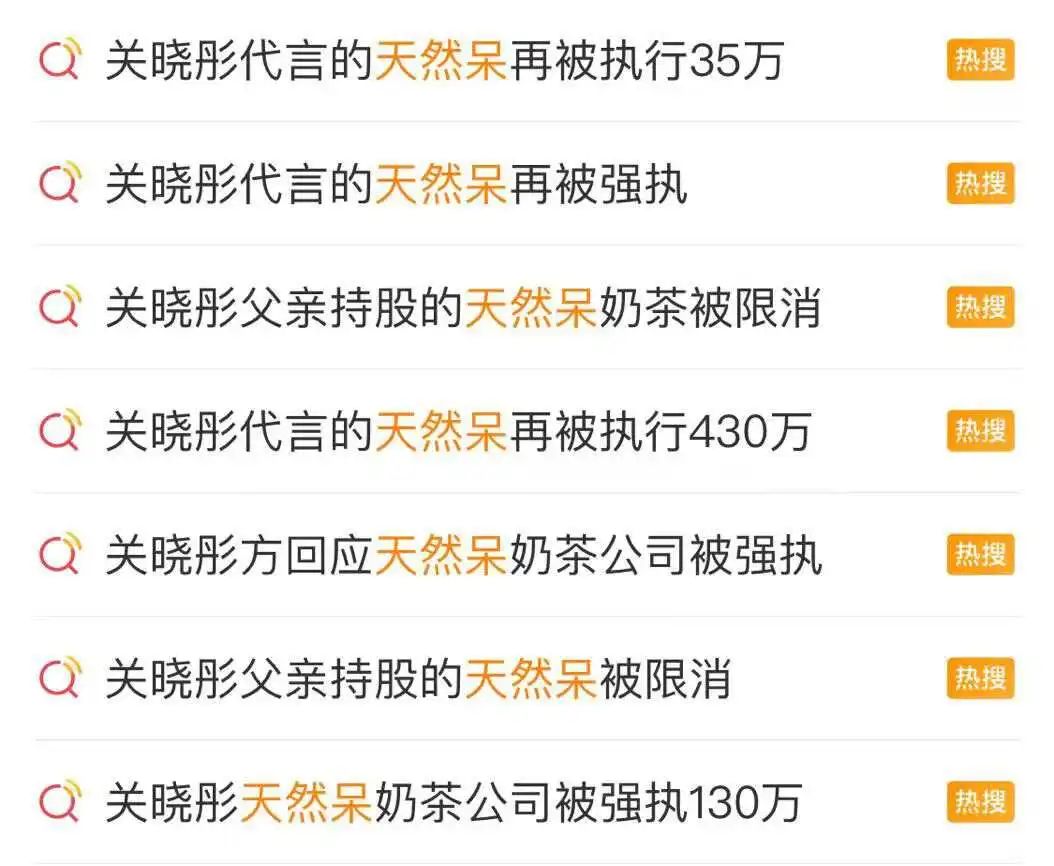Open 关晓彤方回应天然呆奶茶公司被强执
Image resolution: width=1054 pixels, height=866 pixels.
coord(463,556)
